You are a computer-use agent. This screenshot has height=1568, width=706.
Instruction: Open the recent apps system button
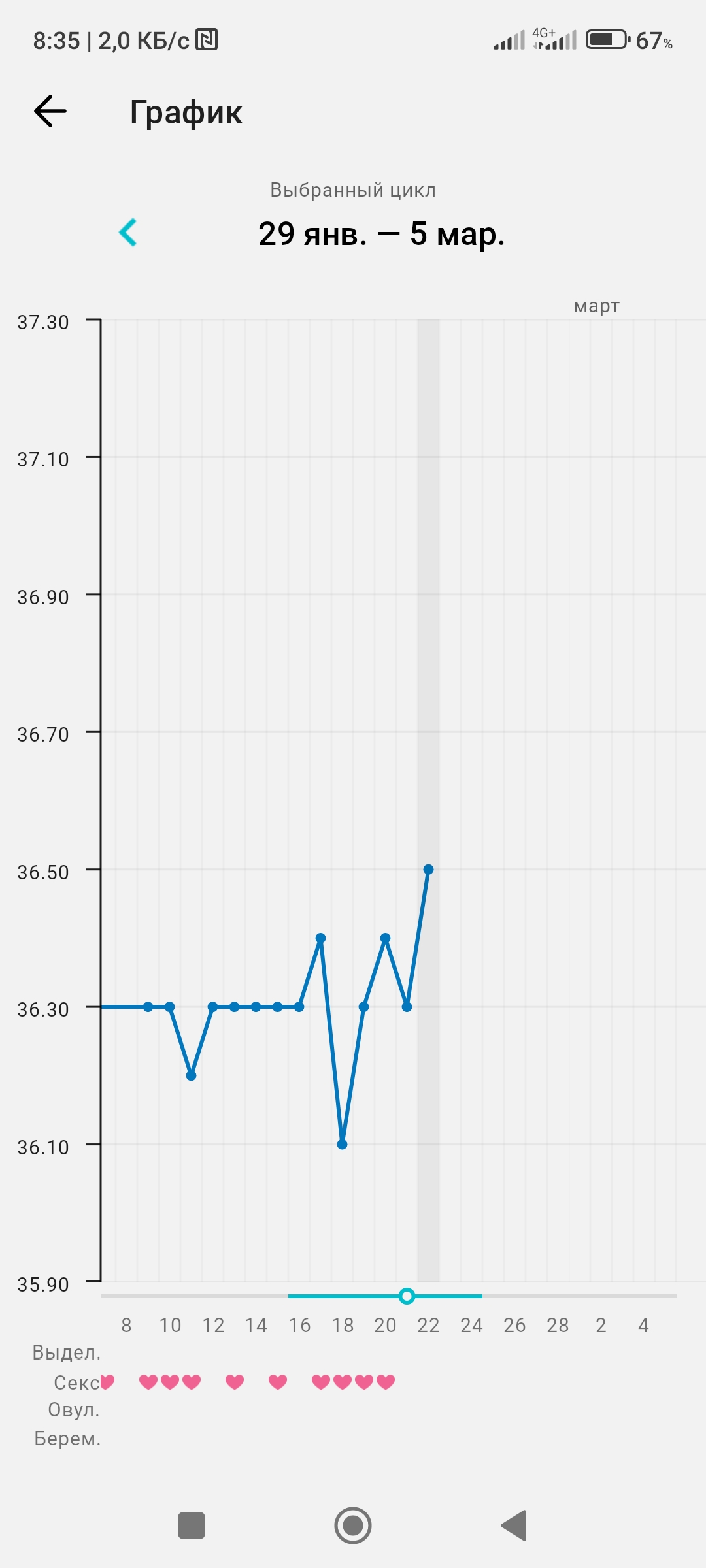pos(192,1526)
